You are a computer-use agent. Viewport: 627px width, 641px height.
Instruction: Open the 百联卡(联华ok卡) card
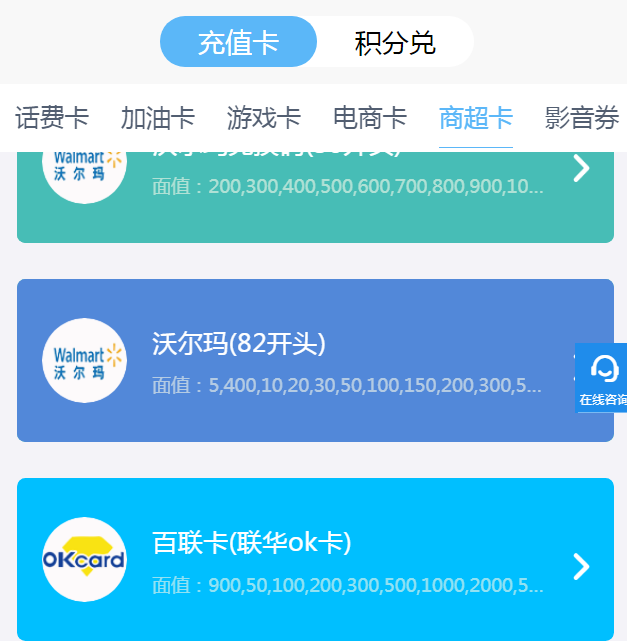(x=315, y=560)
